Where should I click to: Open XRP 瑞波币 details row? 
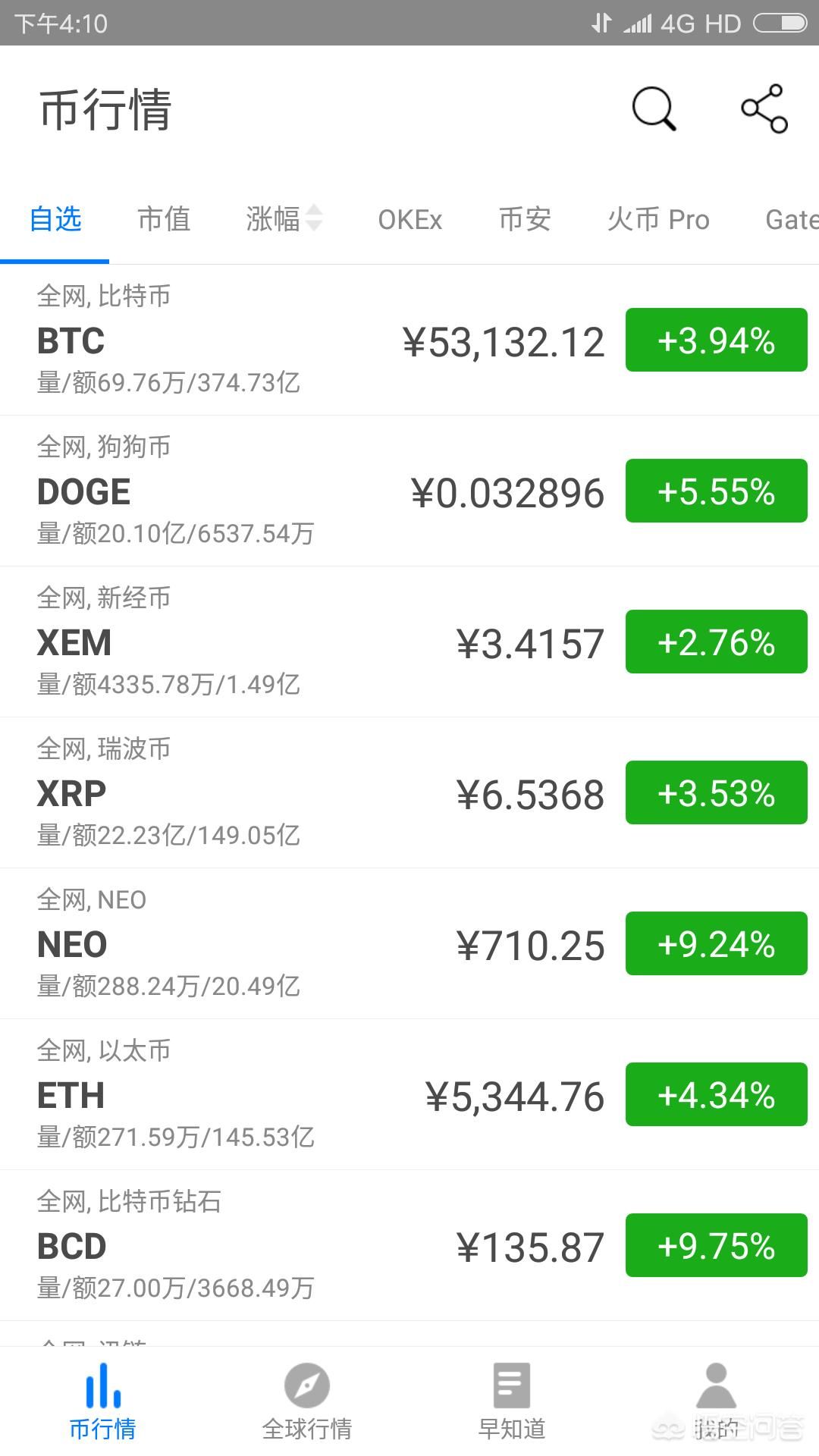click(x=409, y=792)
